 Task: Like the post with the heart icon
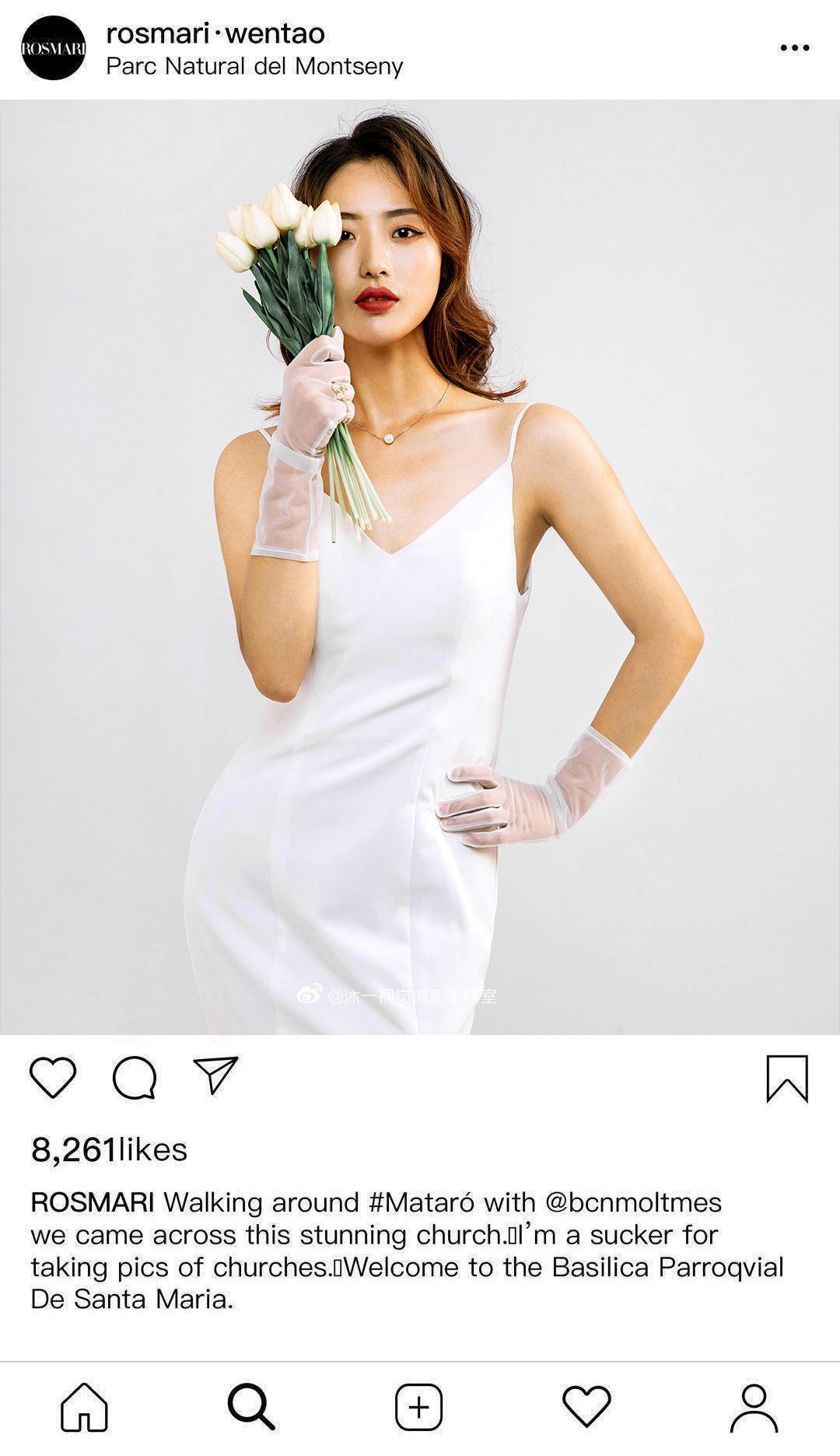pos(53,1078)
